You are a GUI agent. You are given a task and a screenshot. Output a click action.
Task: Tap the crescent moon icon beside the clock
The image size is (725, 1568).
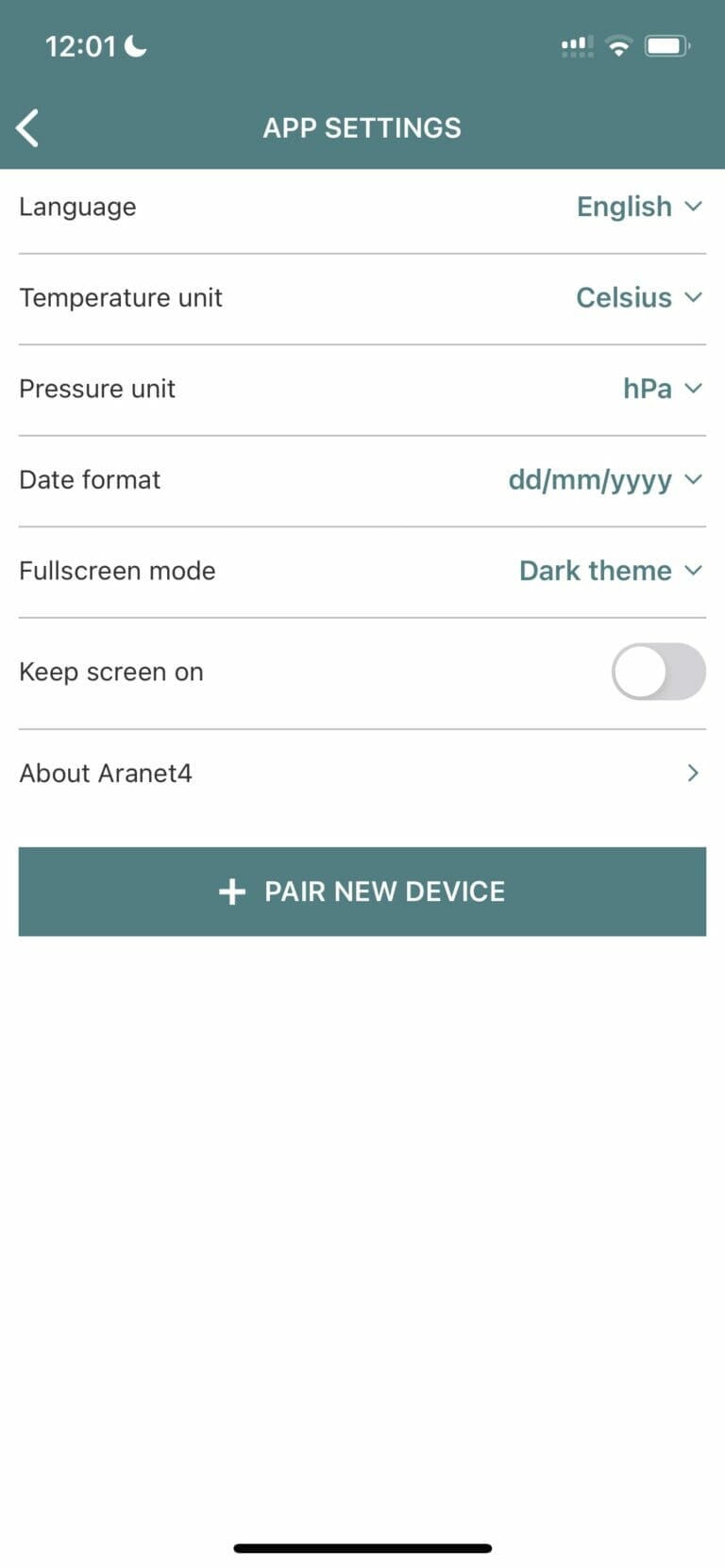click(x=132, y=43)
